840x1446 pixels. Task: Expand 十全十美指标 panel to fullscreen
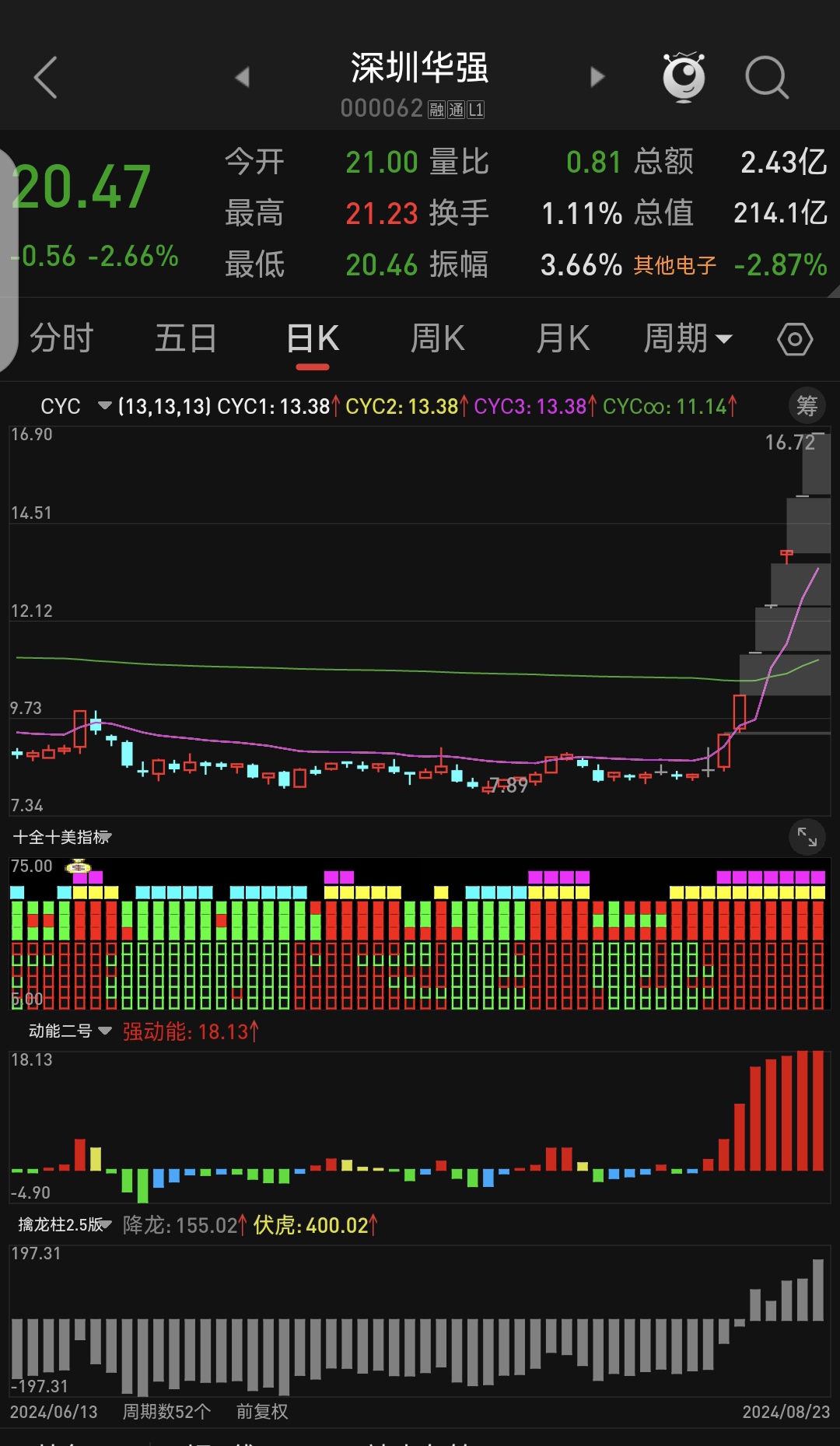click(807, 837)
